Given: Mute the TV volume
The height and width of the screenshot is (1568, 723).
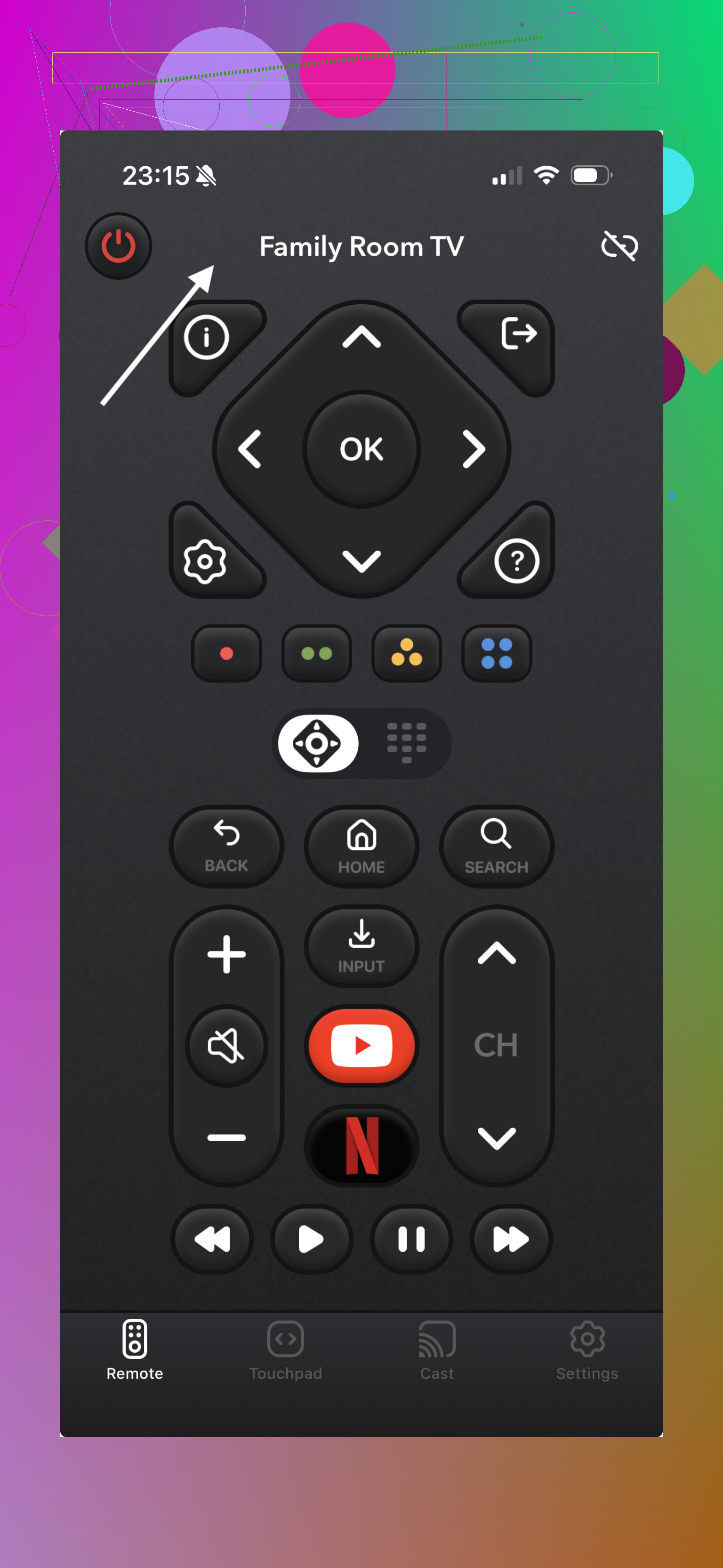Looking at the screenshot, I should tap(226, 1045).
